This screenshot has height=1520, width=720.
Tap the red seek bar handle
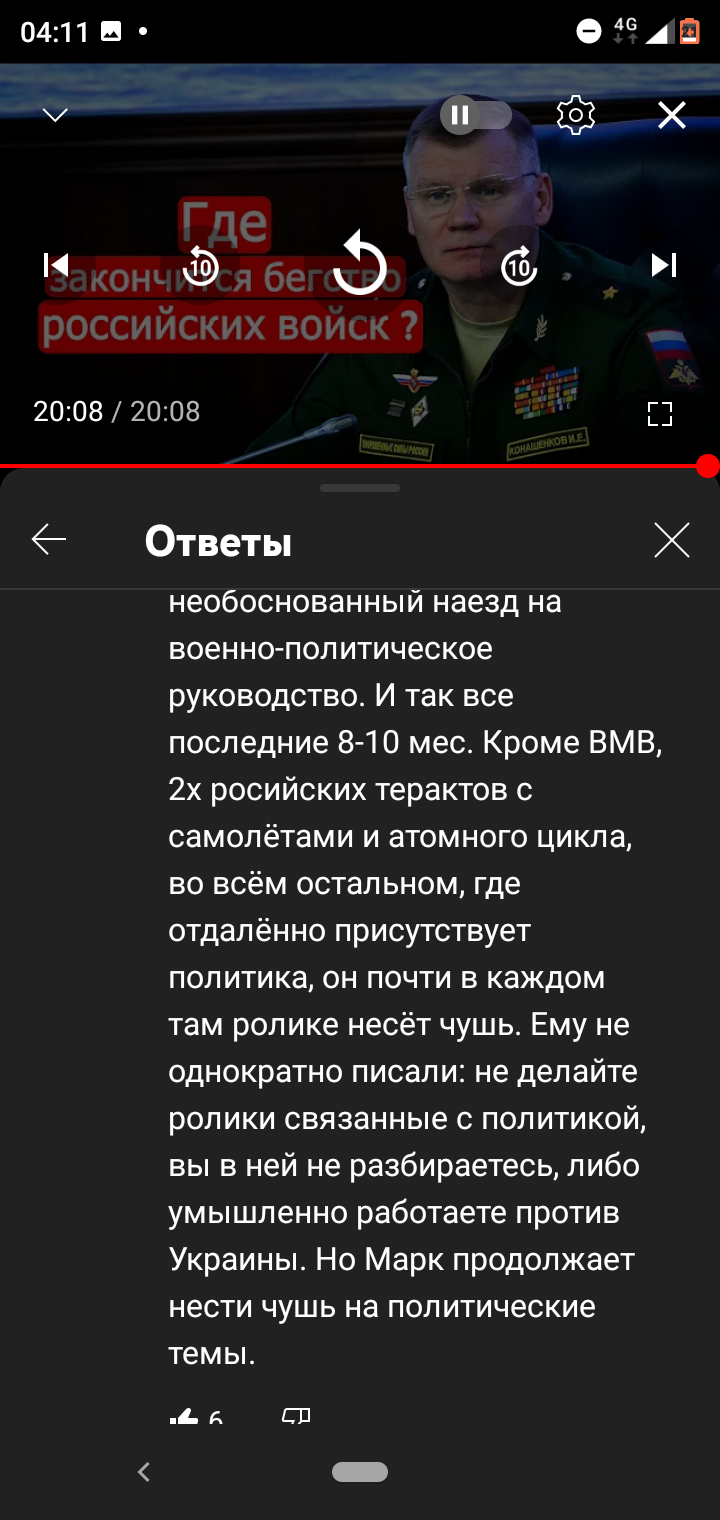point(707,466)
